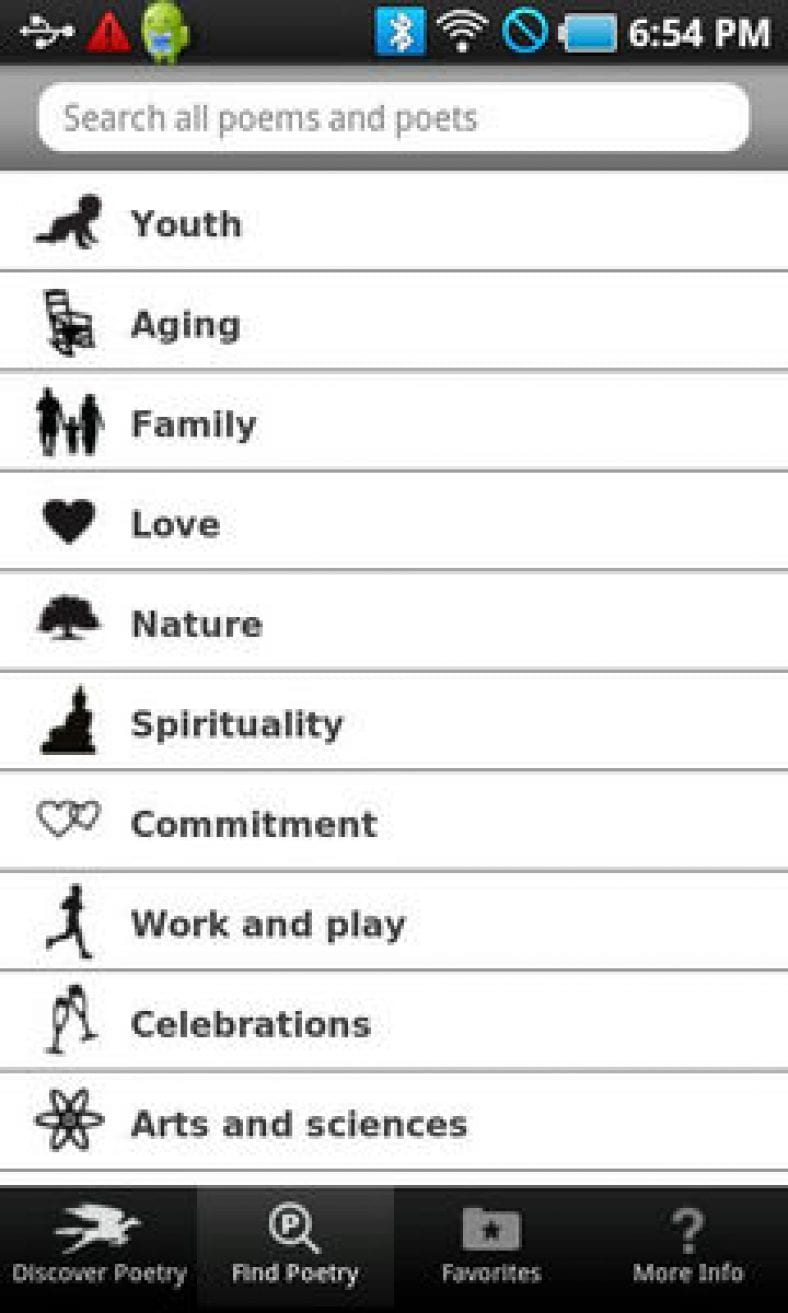Screen dimensions: 788x1313
Task: Open the Youth poetry category
Action: tap(393, 223)
